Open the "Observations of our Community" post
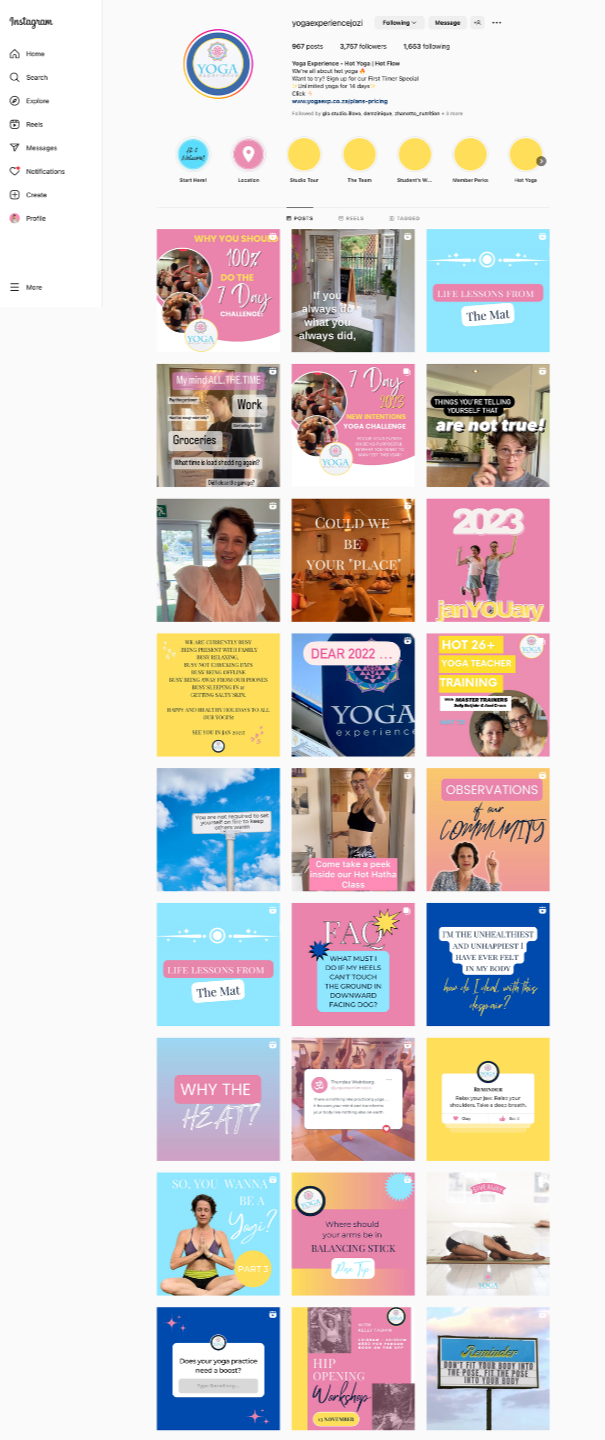The width and height of the screenshot is (605, 1440). 488,829
